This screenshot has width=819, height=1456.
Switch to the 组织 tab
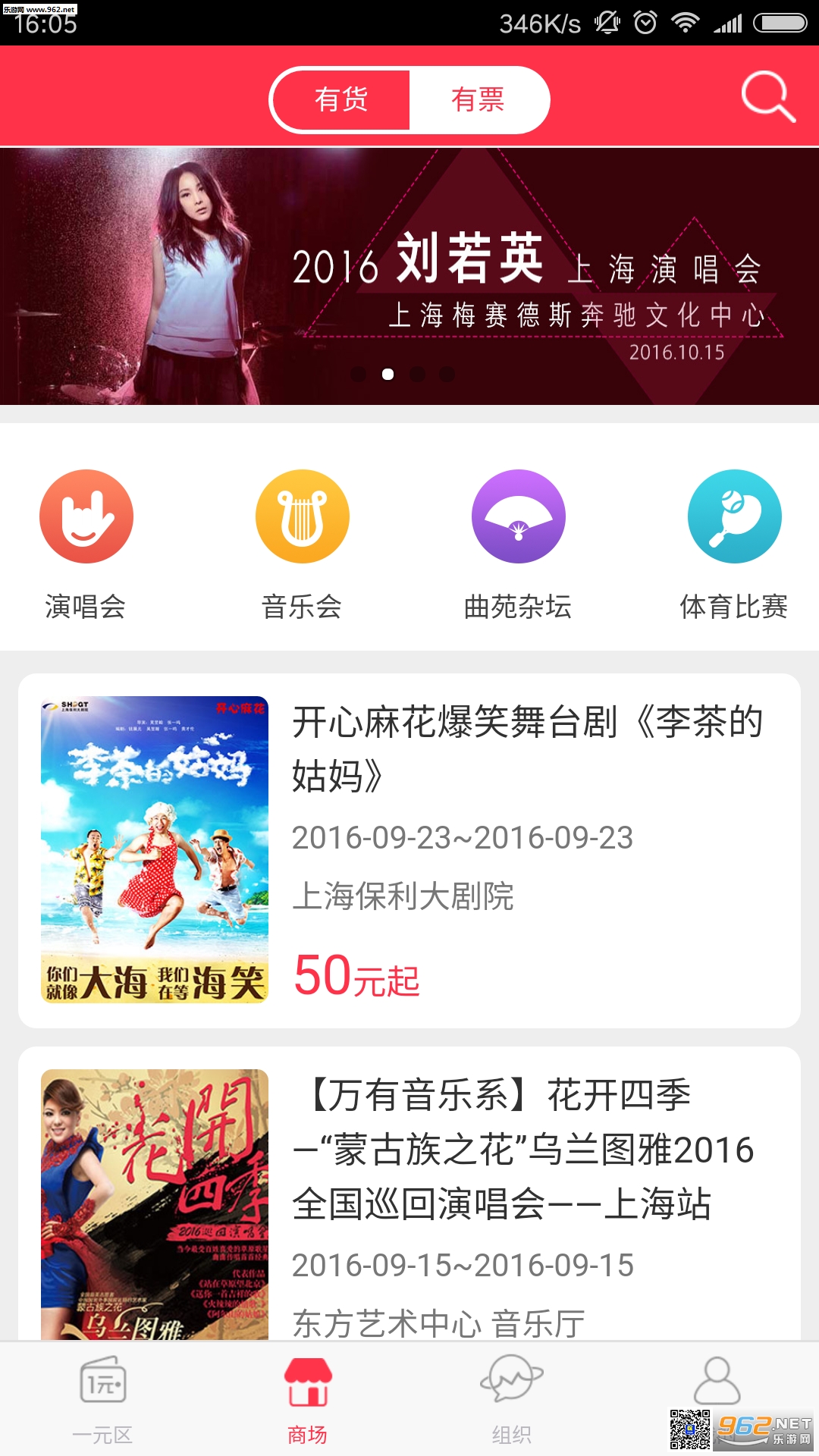pyautogui.click(x=512, y=1400)
